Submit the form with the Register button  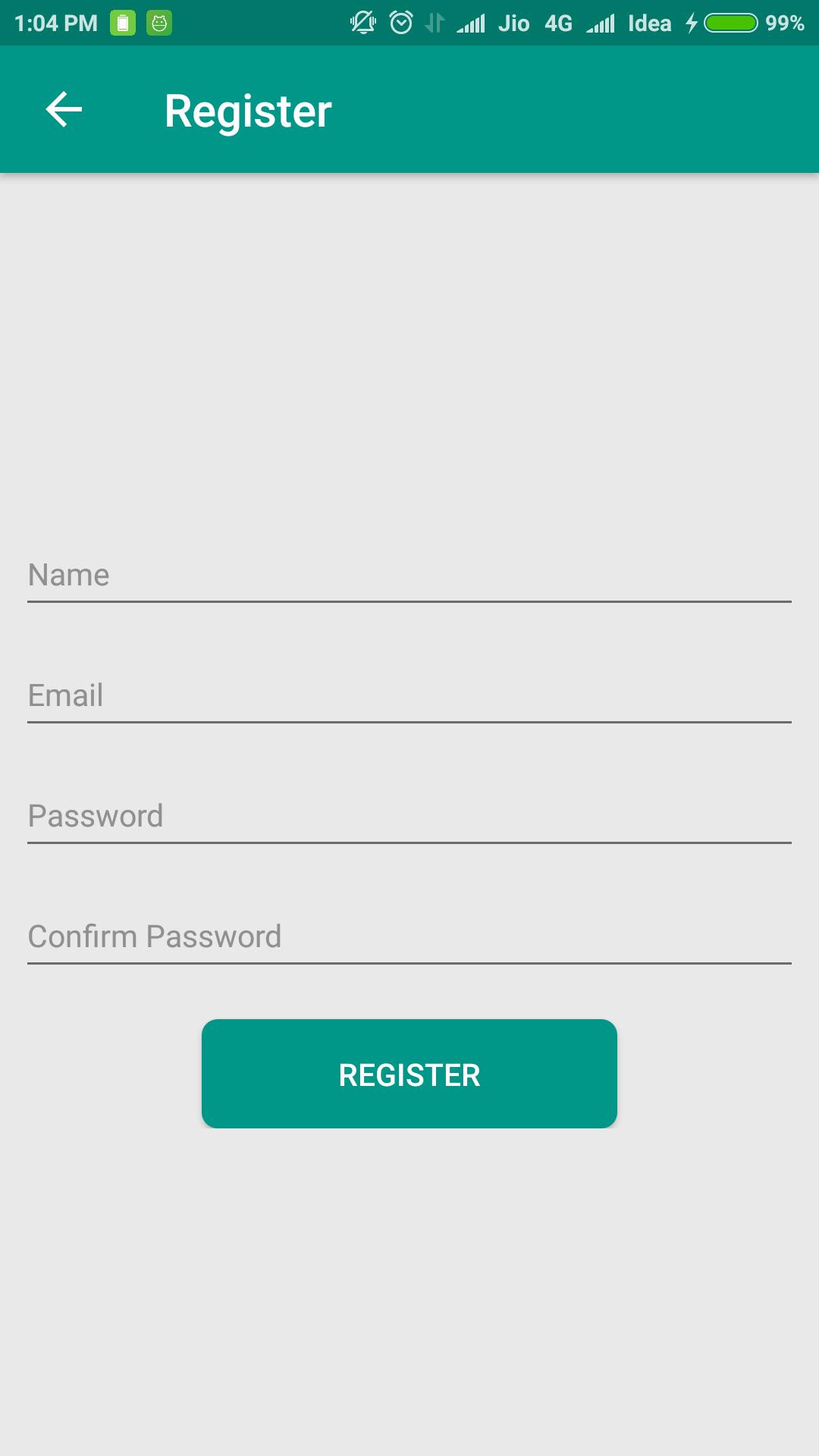[x=409, y=1074]
